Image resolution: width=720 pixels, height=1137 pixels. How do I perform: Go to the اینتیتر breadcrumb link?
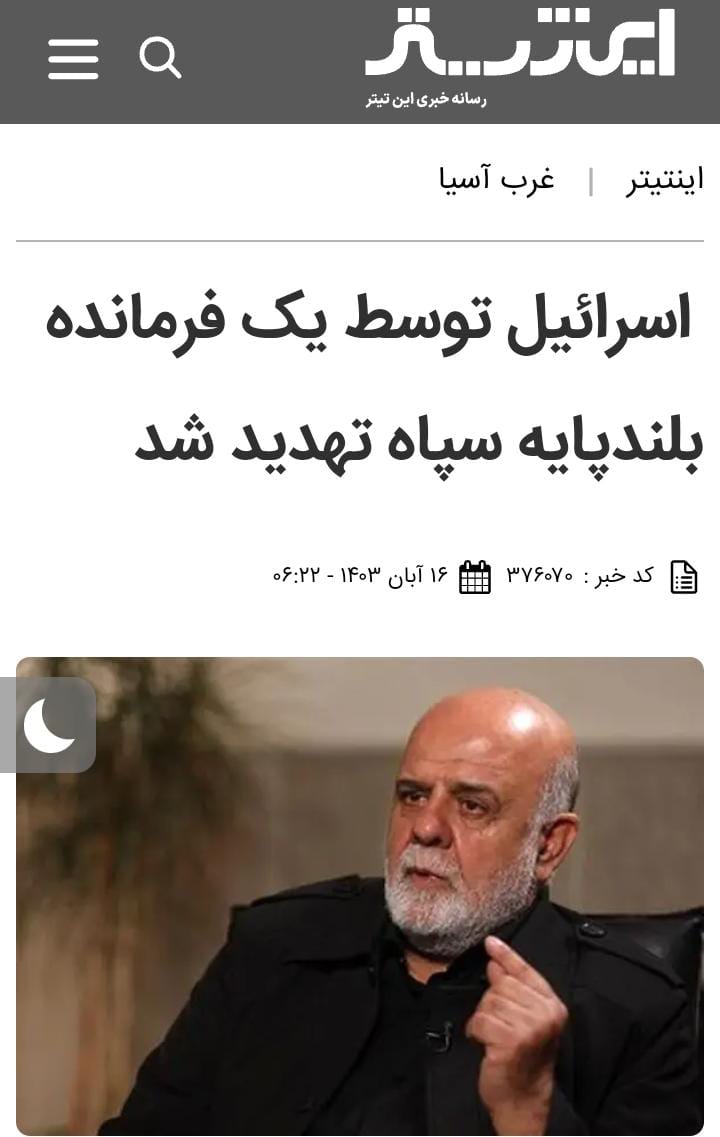point(664,180)
